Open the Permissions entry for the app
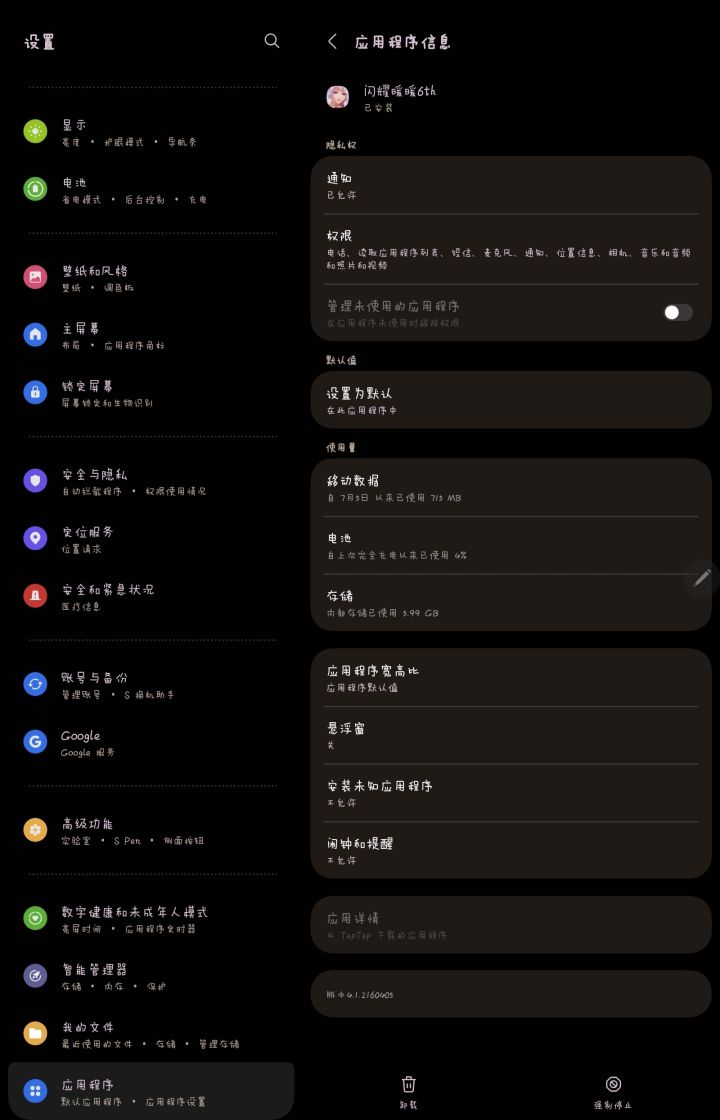 (x=510, y=248)
